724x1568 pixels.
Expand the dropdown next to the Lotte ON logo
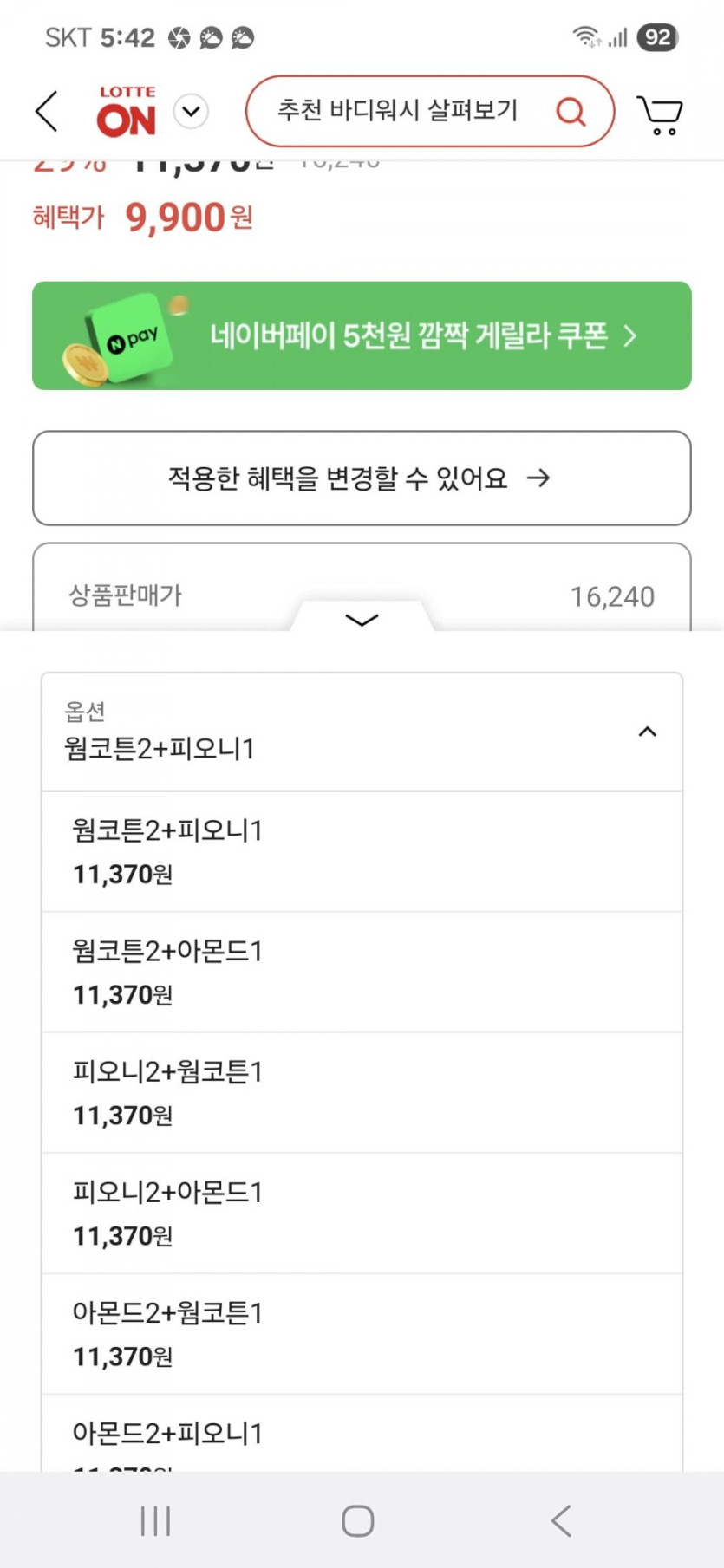[191, 112]
